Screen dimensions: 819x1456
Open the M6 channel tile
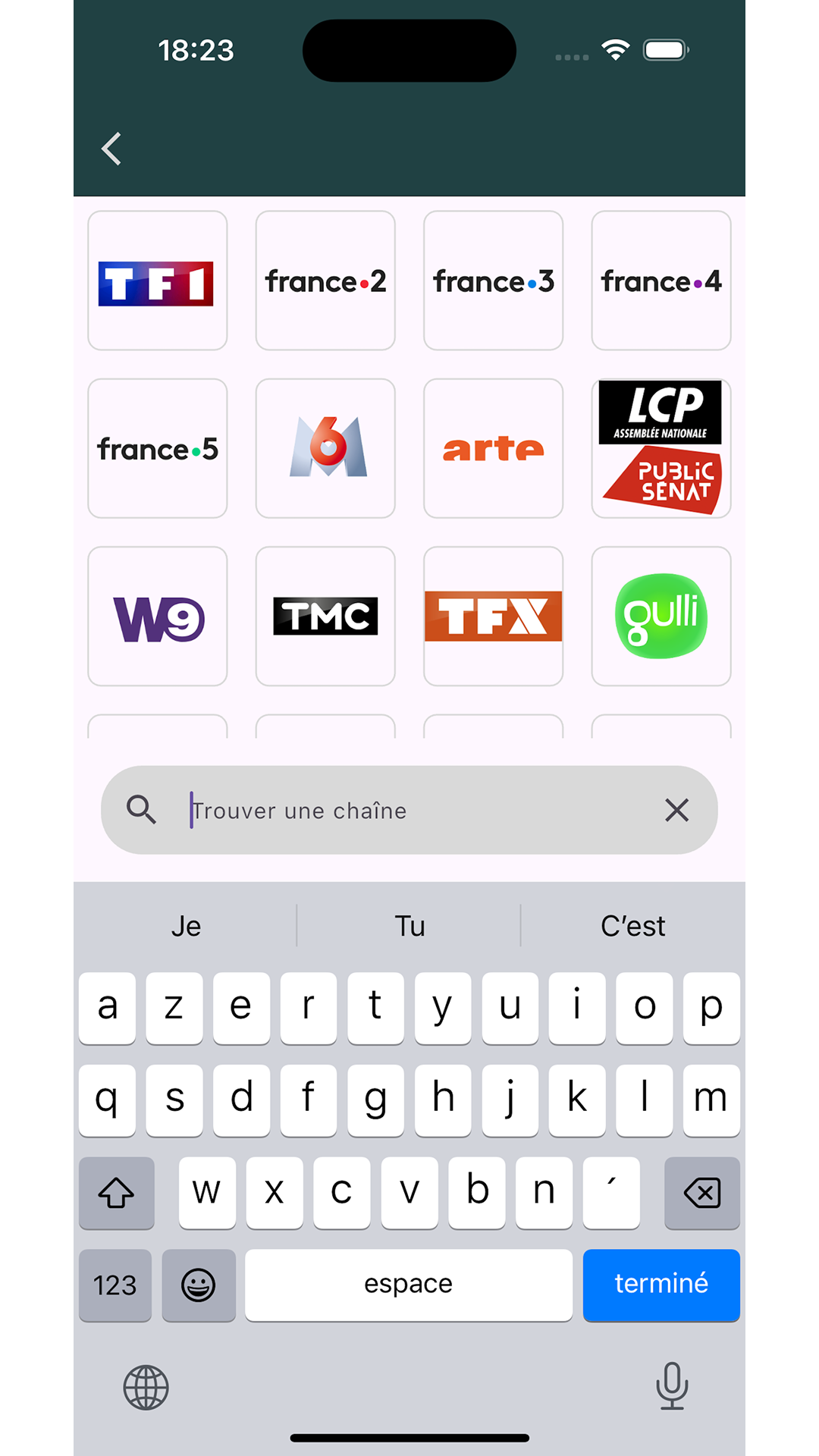325,449
